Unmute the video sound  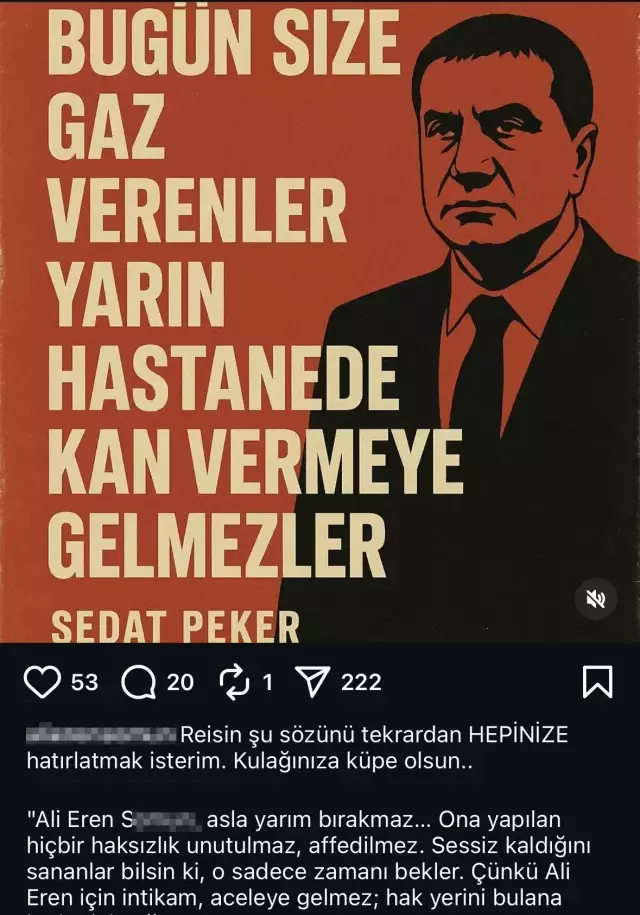coord(596,599)
